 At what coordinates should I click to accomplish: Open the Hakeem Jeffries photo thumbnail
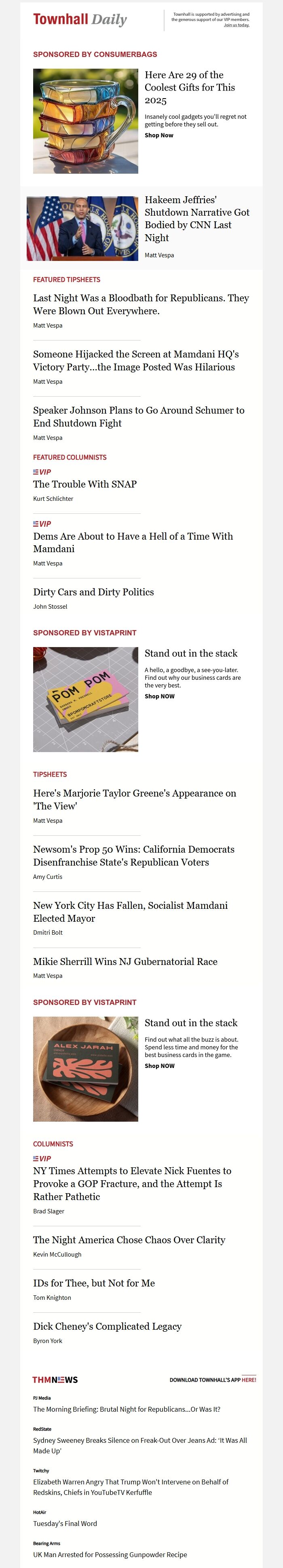(x=82, y=228)
